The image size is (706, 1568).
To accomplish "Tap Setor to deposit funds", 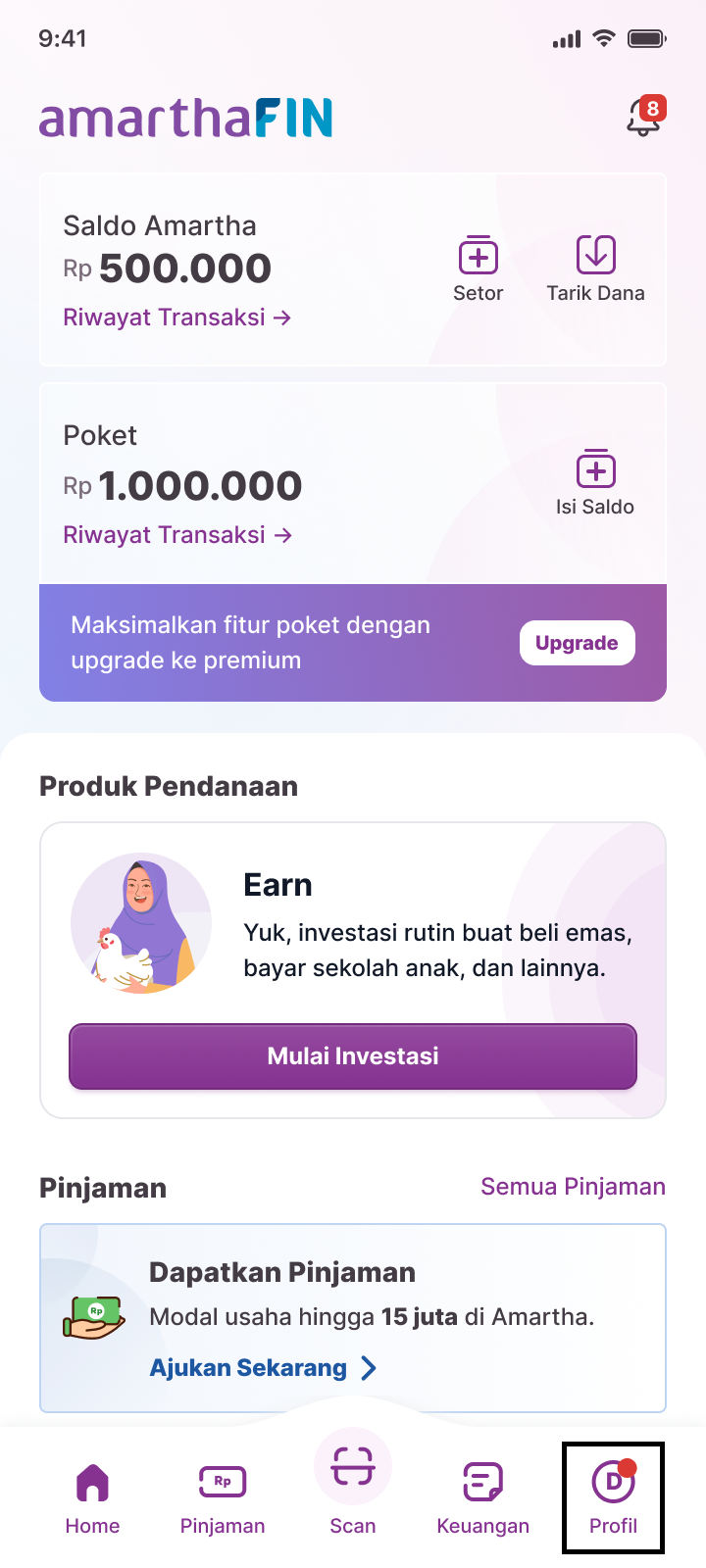I will (x=478, y=268).
